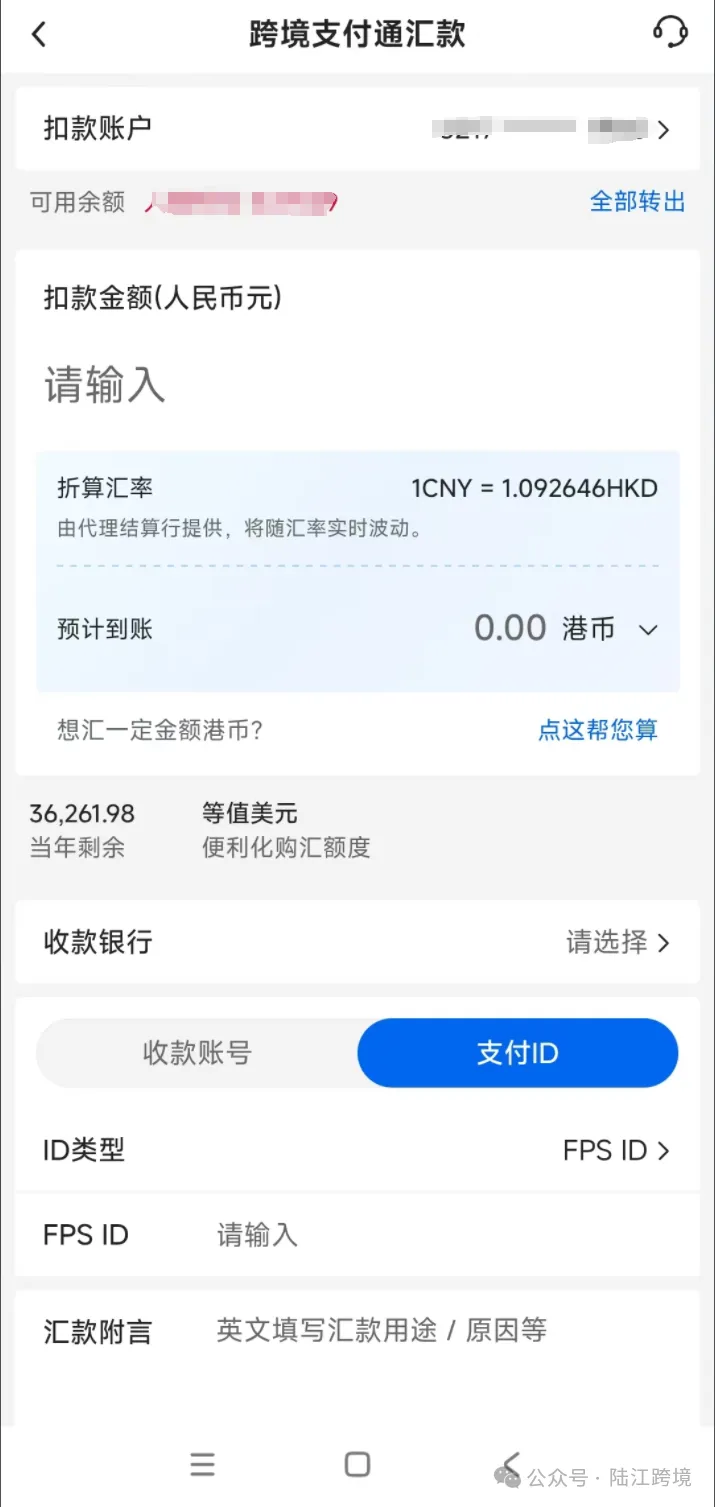Go back using the top-left arrow
This screenshot has height=1507, width=715.
click(x=38, y=34)
